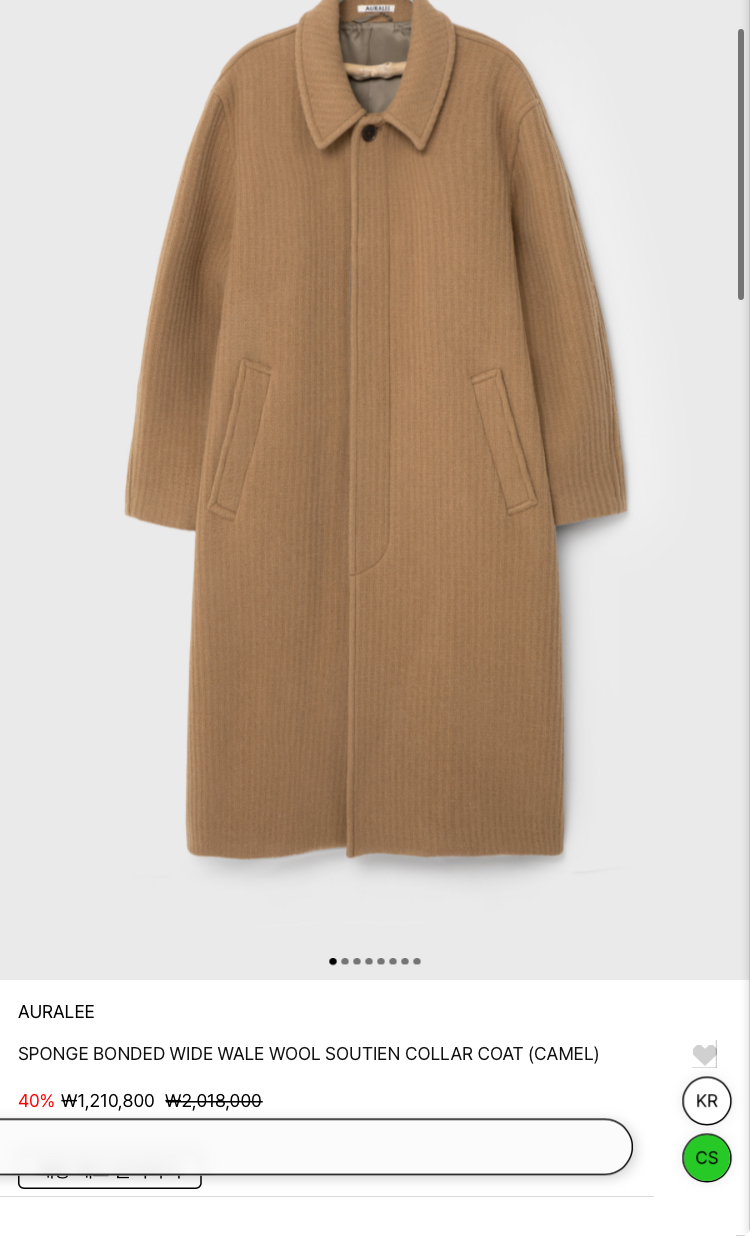Add the coat to wishlist with the heart icon

(x=704, y=1054)
